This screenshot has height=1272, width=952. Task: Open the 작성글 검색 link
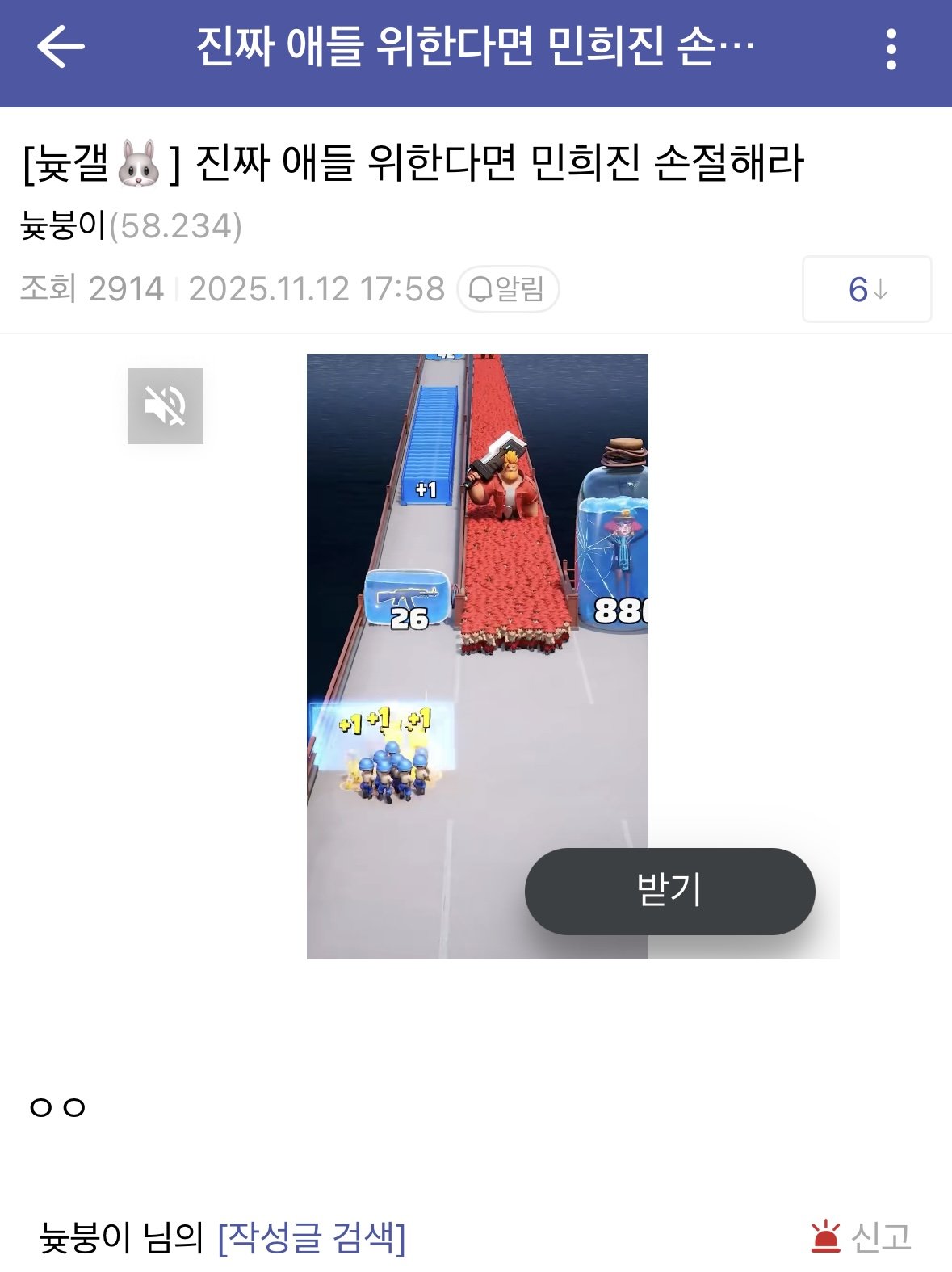point(312,1236)
